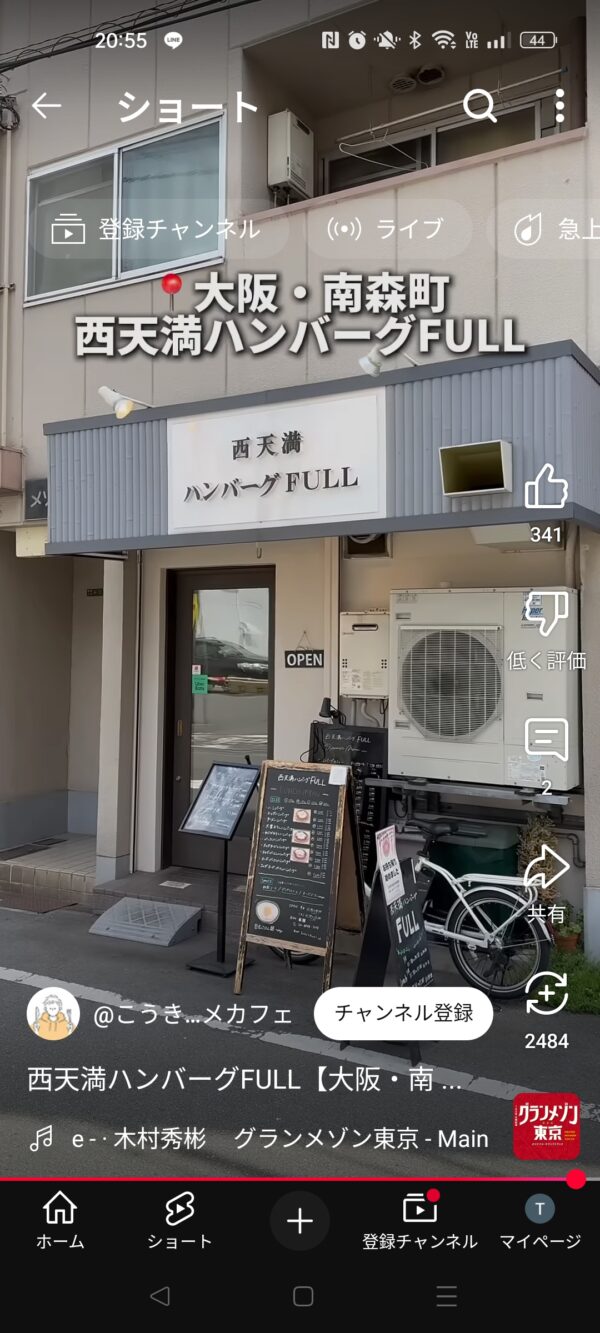Open the @こうき…メカフェ channel
600x1333 pixels.
coord(192,1015)
